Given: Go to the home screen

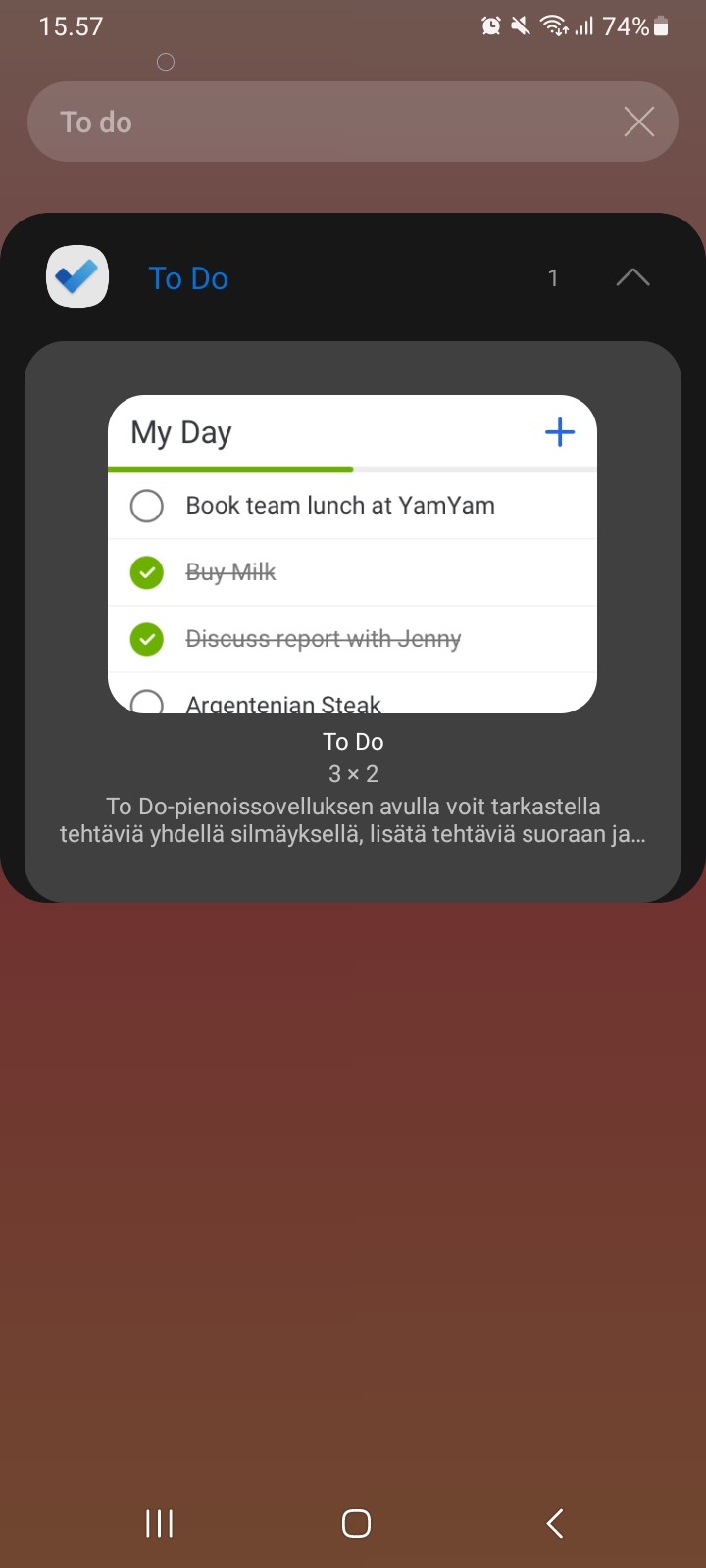Looking at the screenshot, I should click(356, 1523).
